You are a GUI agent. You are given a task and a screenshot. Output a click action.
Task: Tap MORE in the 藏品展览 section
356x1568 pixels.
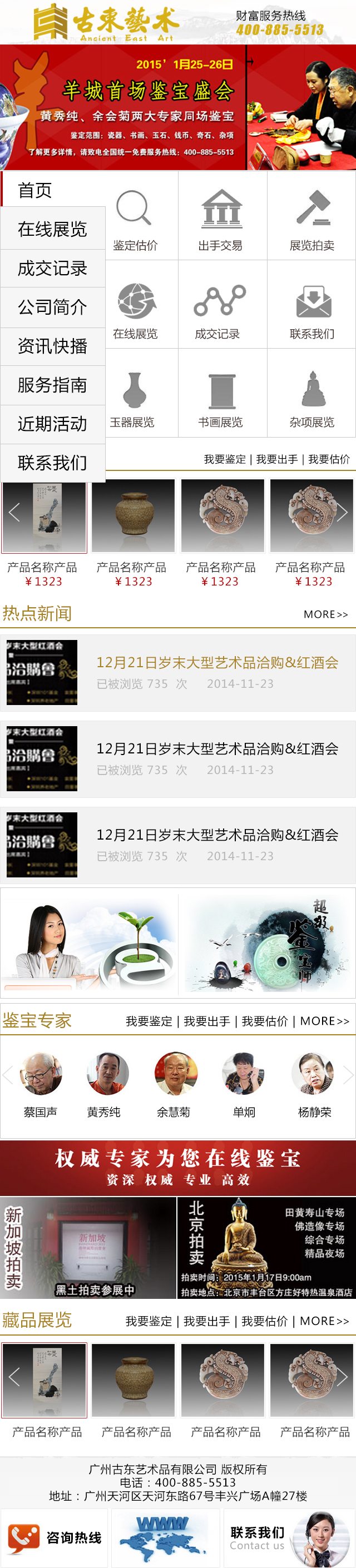click(x=324, y=1321)
